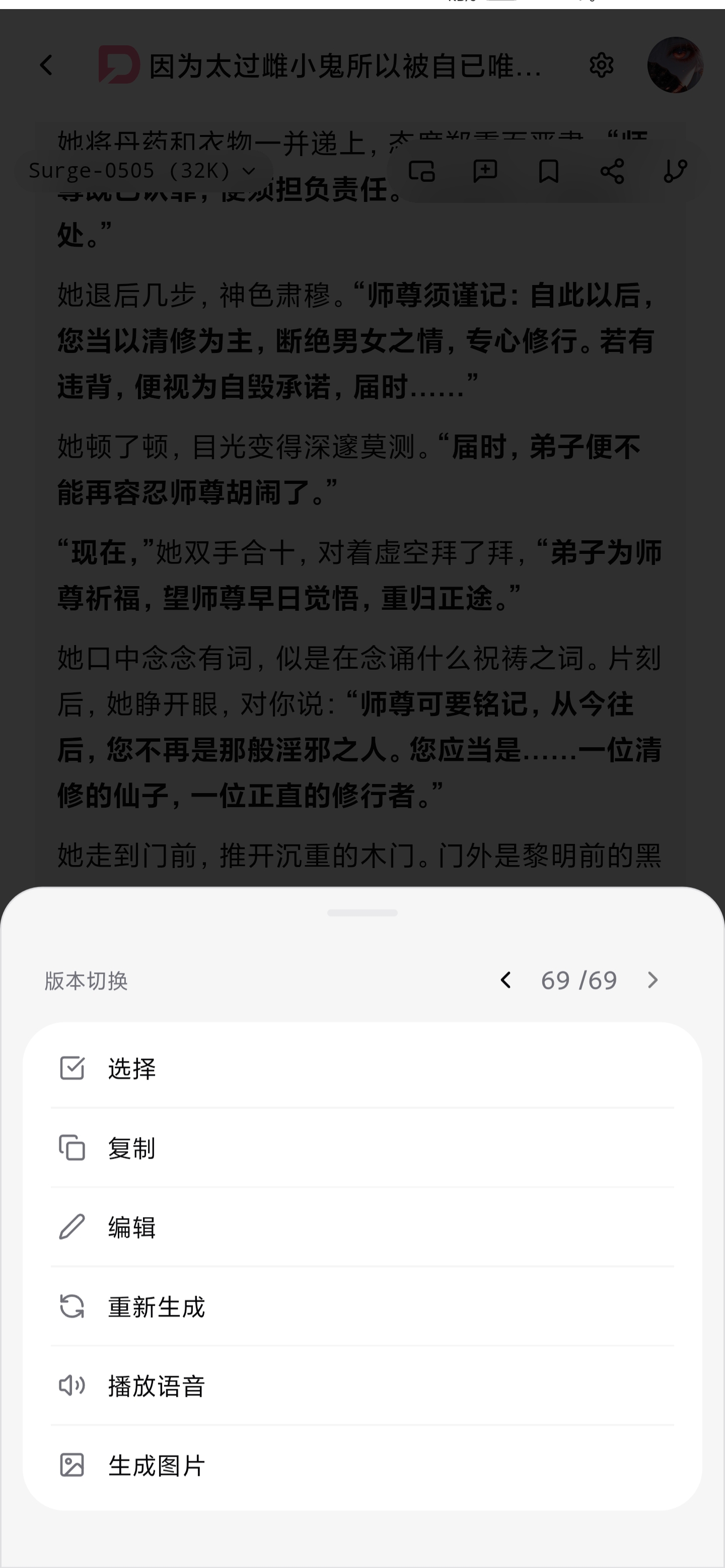725x1568 pixels.
Task: Go back with the top-left arrow
Action: (x=46, y=65)
